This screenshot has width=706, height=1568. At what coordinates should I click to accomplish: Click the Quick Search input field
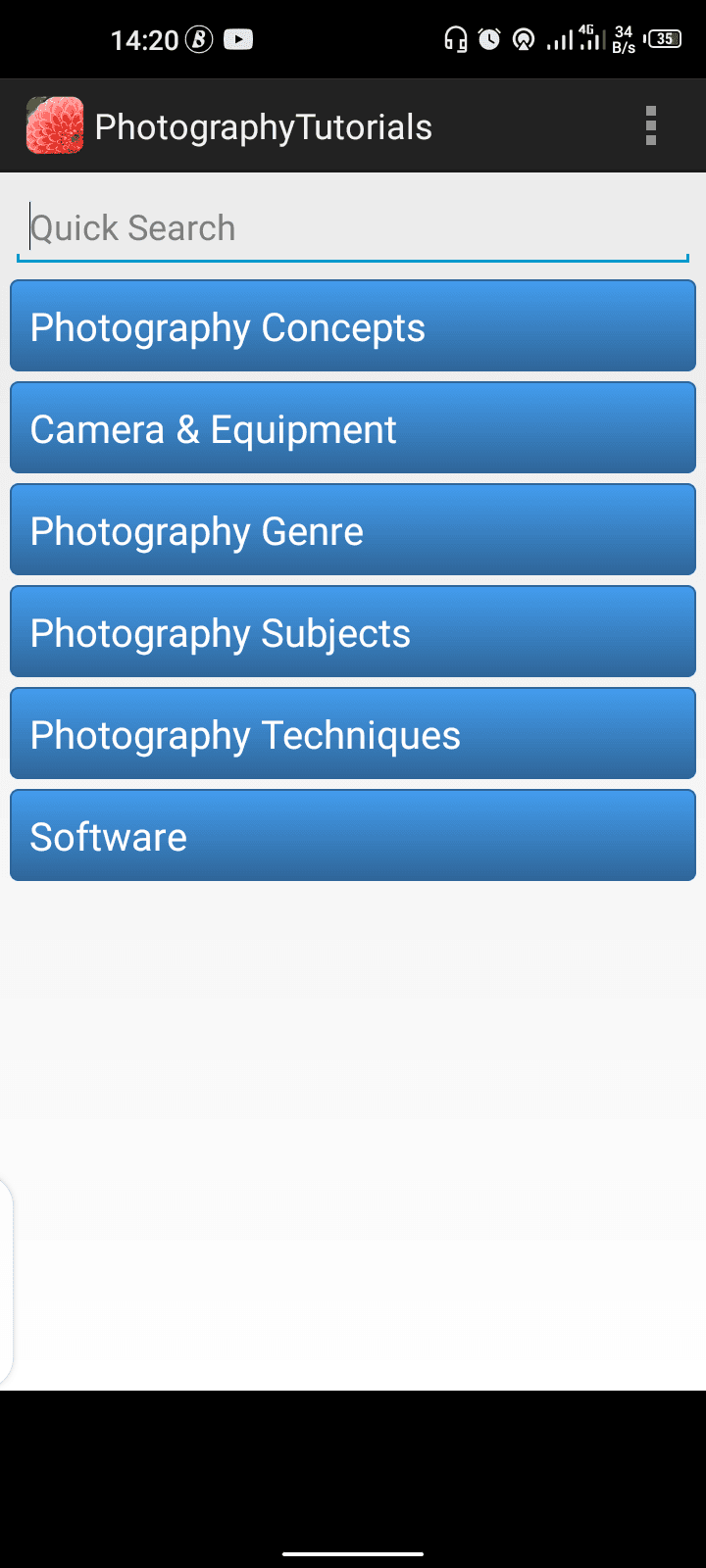click(x=353, y=226)
